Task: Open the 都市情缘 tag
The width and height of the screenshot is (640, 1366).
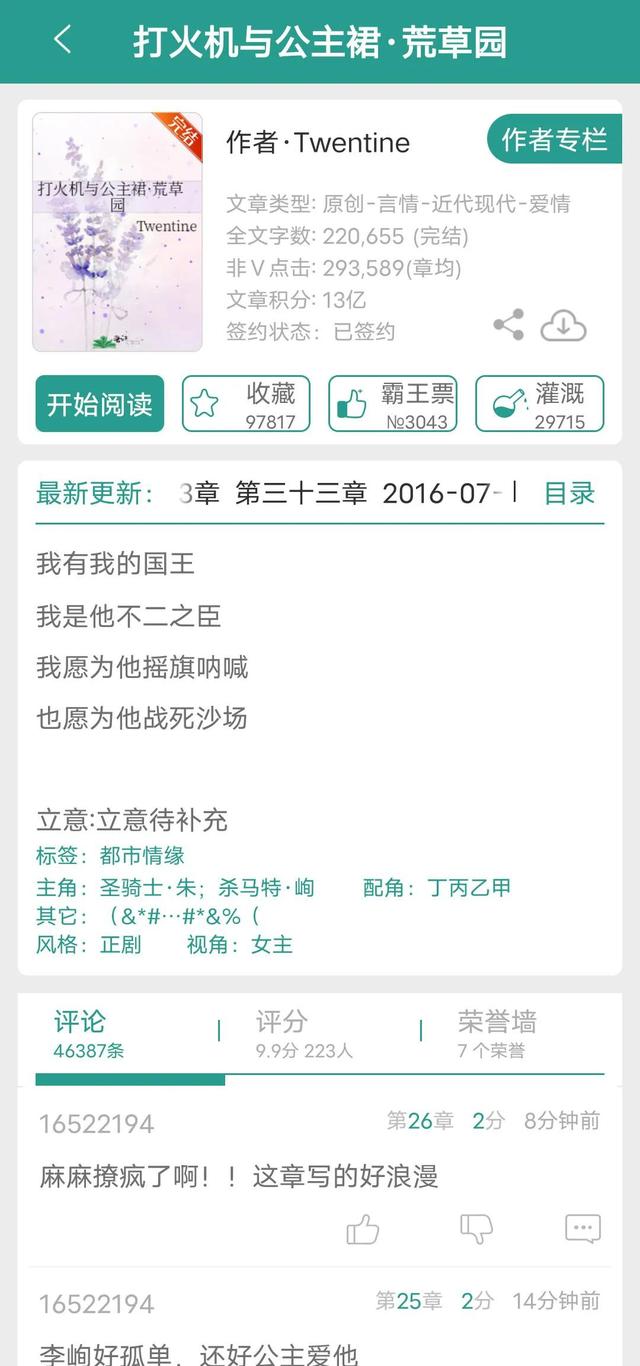Action: tap(142, 856)
